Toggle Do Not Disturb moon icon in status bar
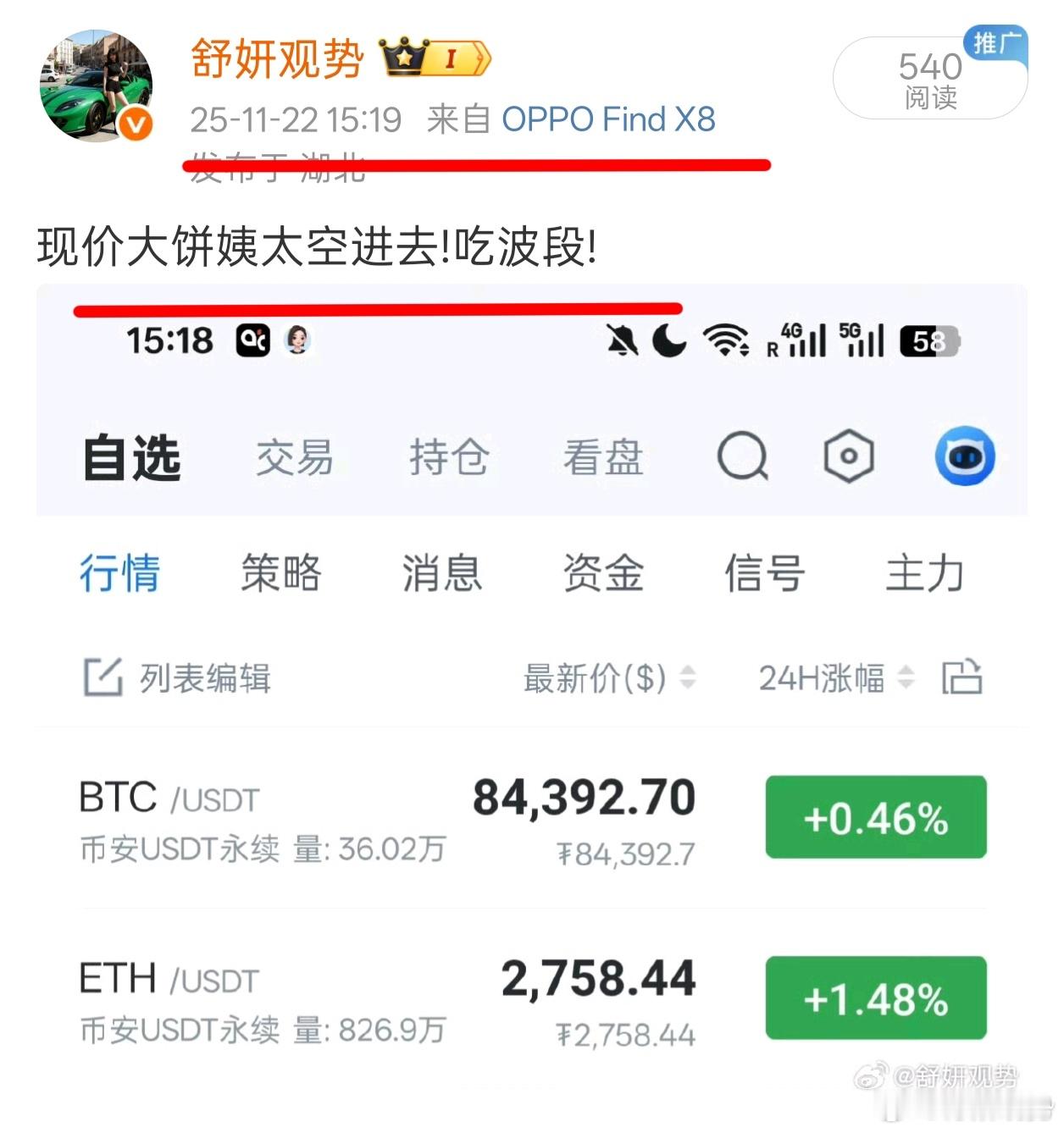The image size is (1064, 1133). click(668, 340)
